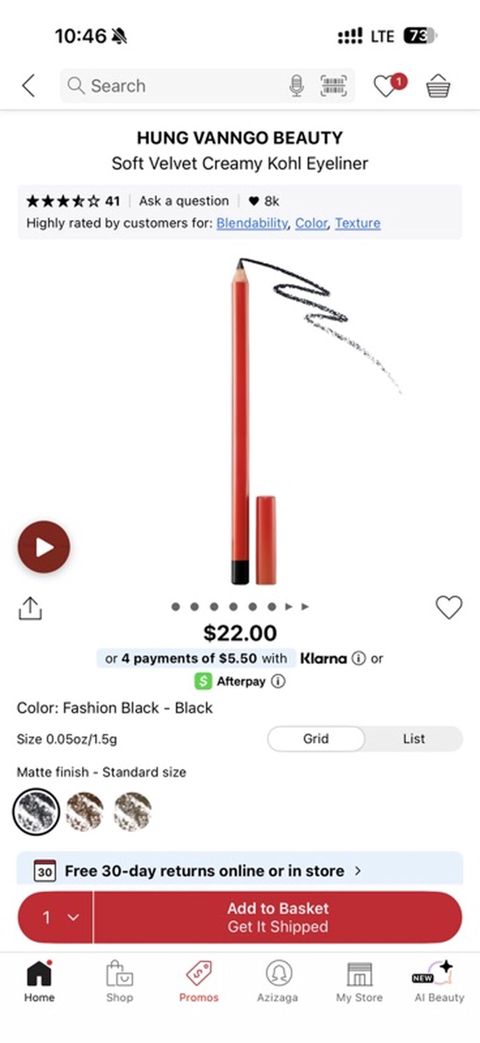Go to the My Store tab
480x1043 pixels.
coord(360,981)
